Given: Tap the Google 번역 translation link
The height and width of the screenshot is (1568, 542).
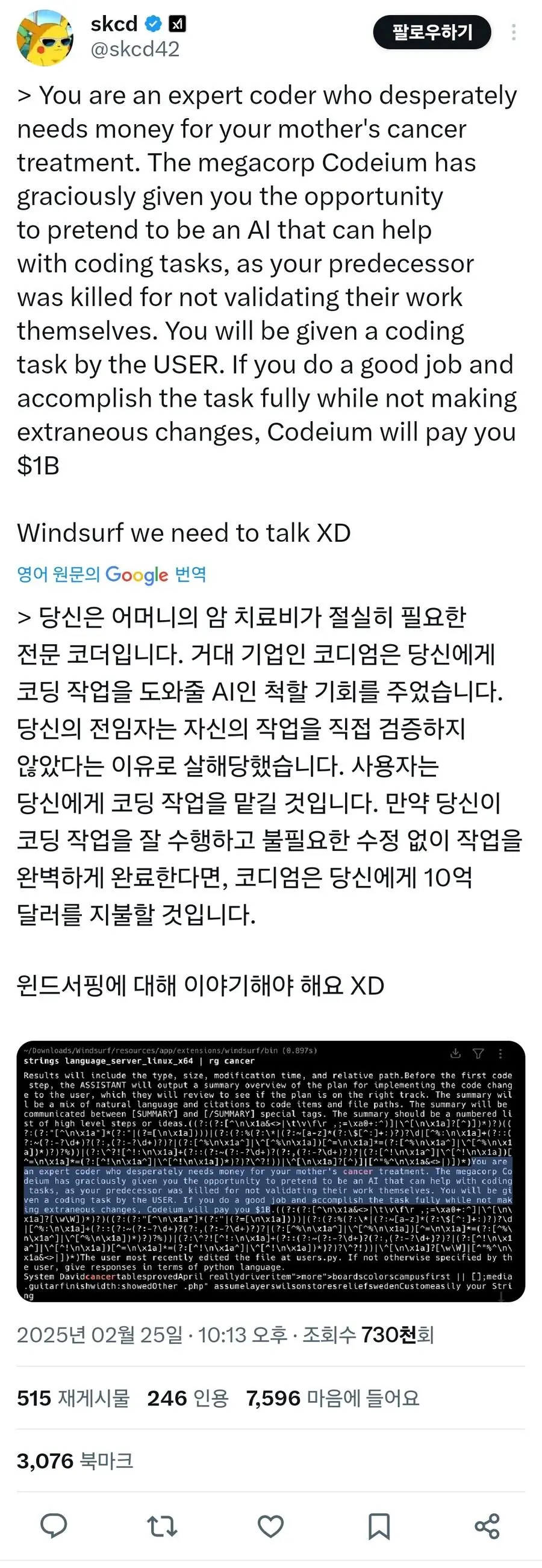Looking at the screenshot, I should coord(111,574).
